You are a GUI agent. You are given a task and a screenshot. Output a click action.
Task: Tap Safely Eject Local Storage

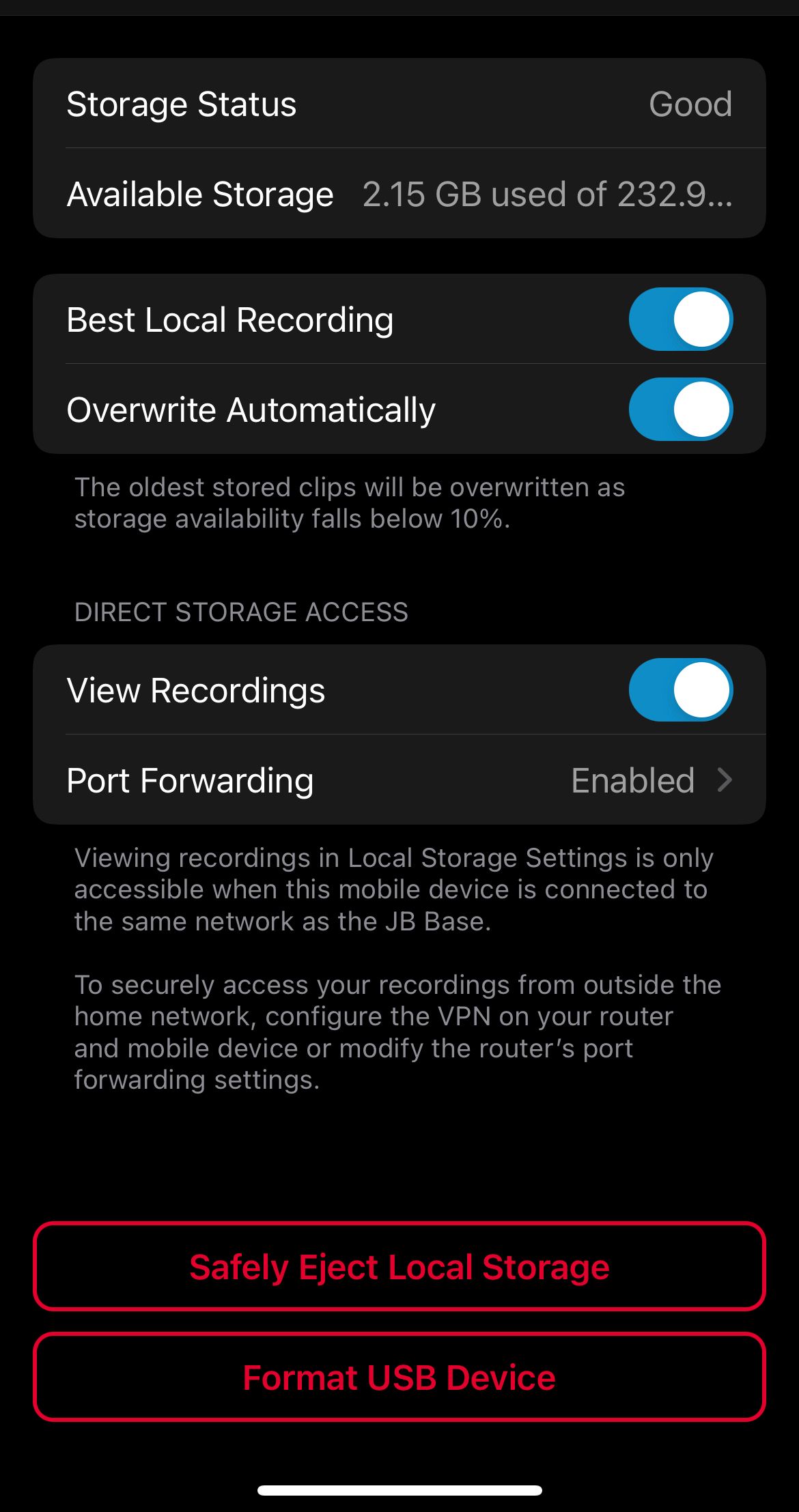pyautogui.click(x=399, y=1267)
